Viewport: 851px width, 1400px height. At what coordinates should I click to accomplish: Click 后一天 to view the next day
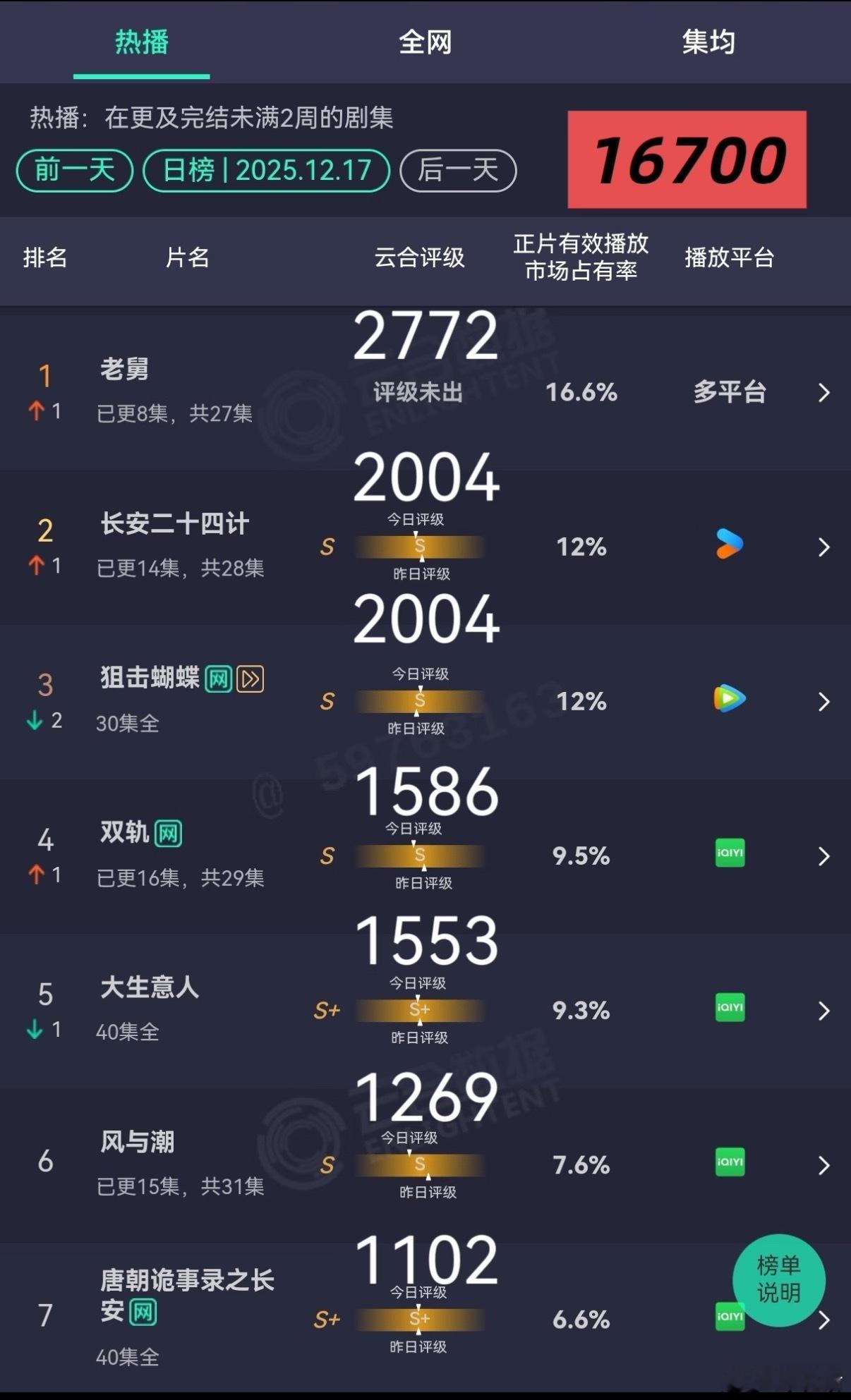click(x=457, y=169)
